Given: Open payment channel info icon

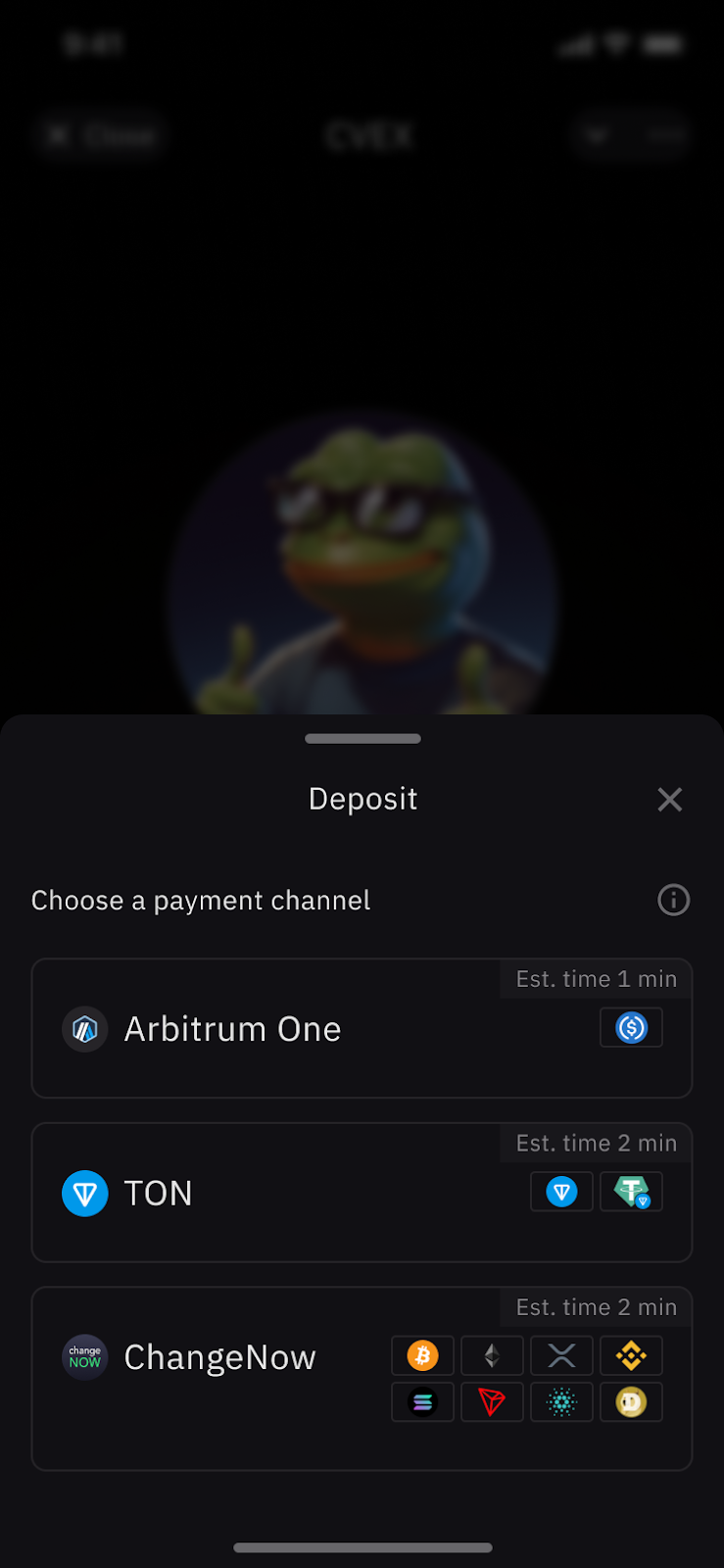Looking at the screenshot, I should pos(673,900).
